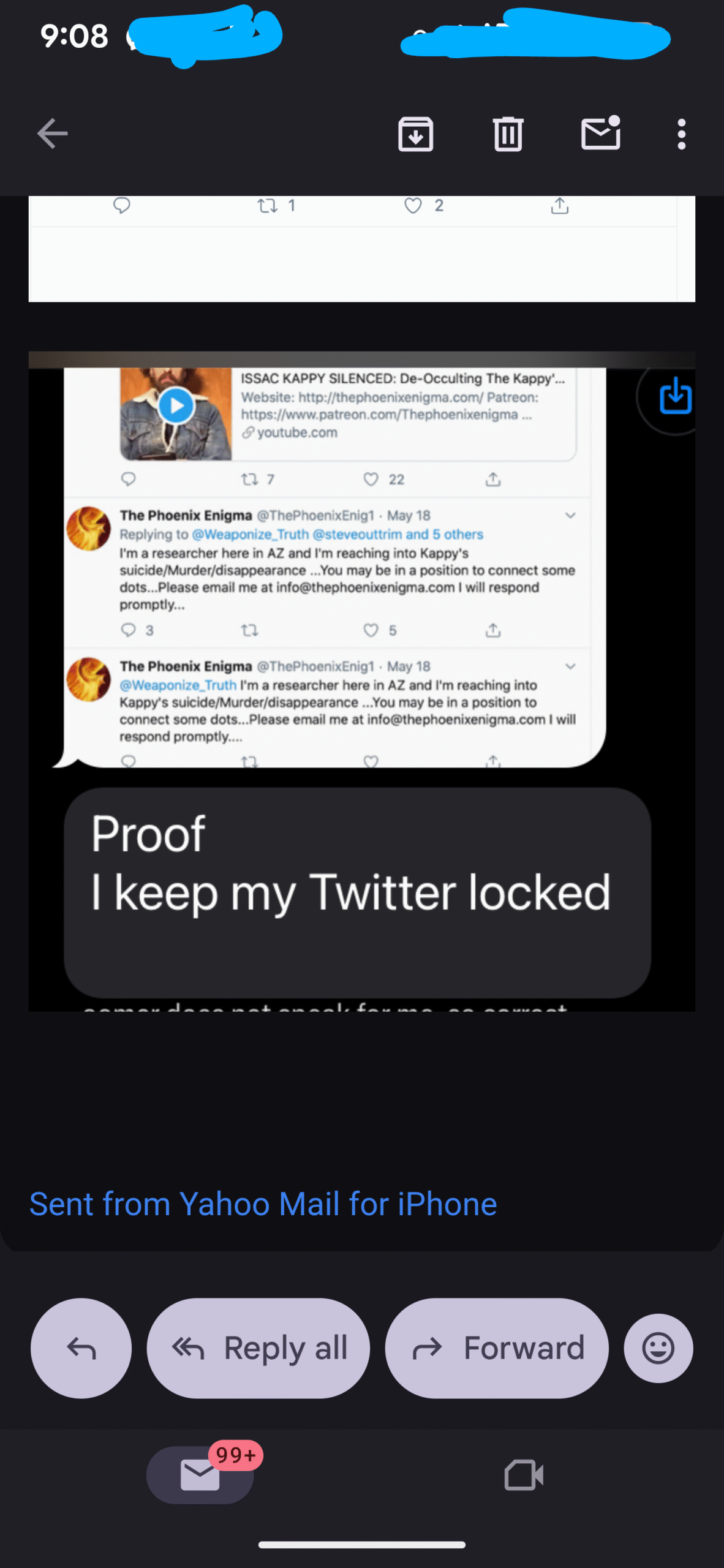The image size is (724, 1568).
Task: Go back to the inbox
Action: point(53,134)
